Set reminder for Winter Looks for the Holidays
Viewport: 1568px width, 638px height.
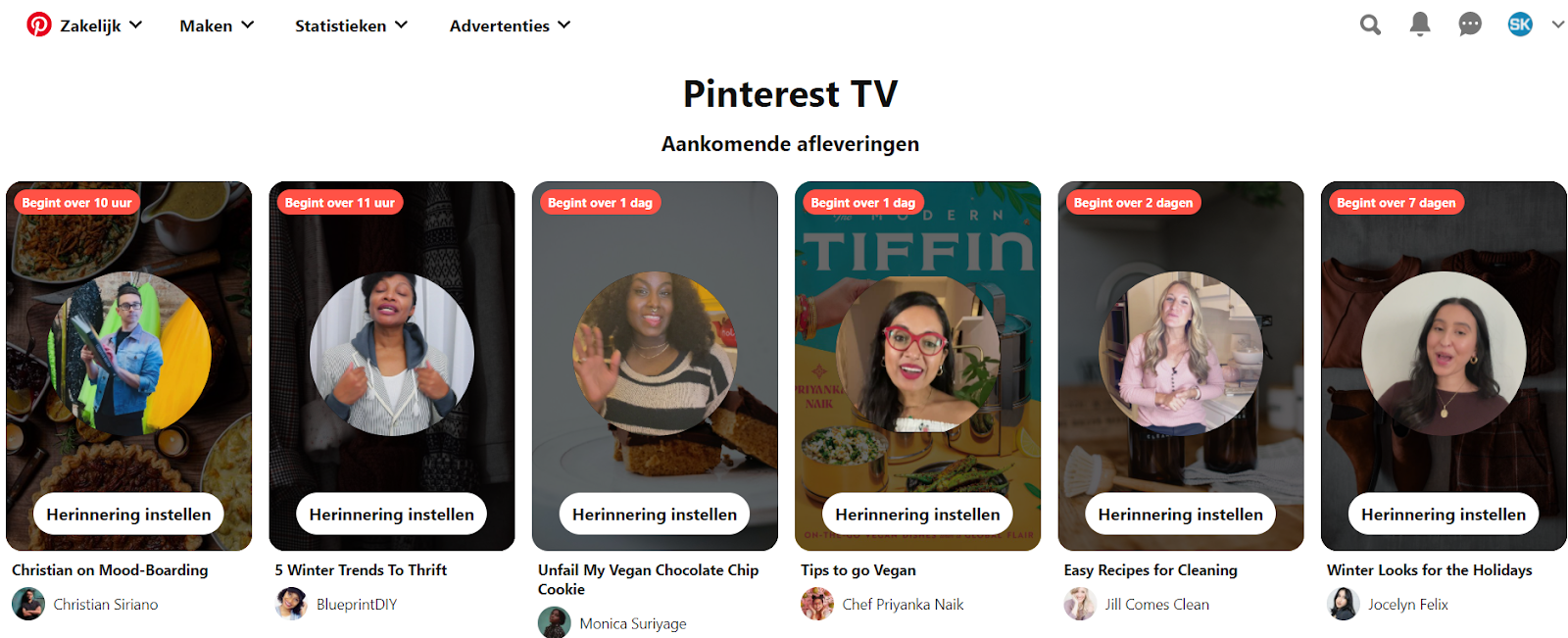tap(1443, 514)
